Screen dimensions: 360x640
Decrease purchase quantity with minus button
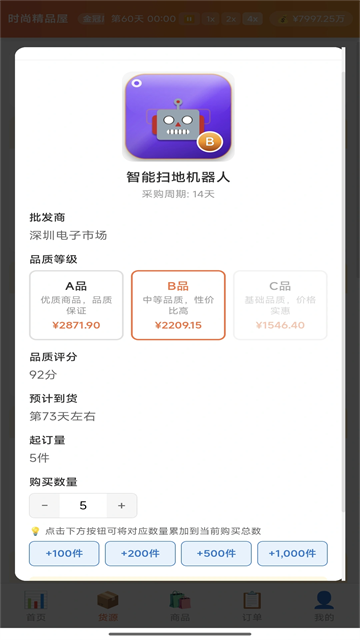click(45, 505)
